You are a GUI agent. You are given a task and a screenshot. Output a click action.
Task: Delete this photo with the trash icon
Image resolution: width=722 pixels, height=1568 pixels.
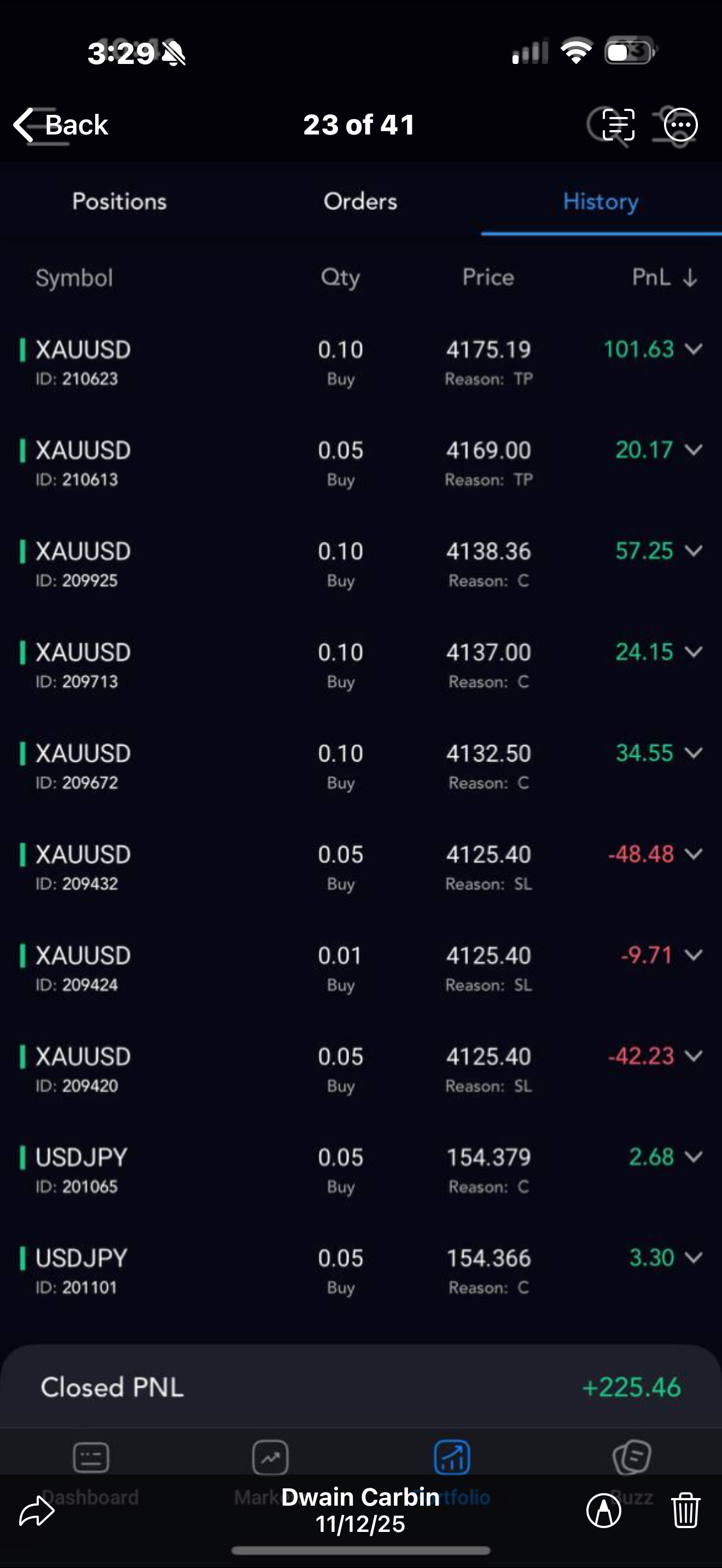click(685, 1511)
